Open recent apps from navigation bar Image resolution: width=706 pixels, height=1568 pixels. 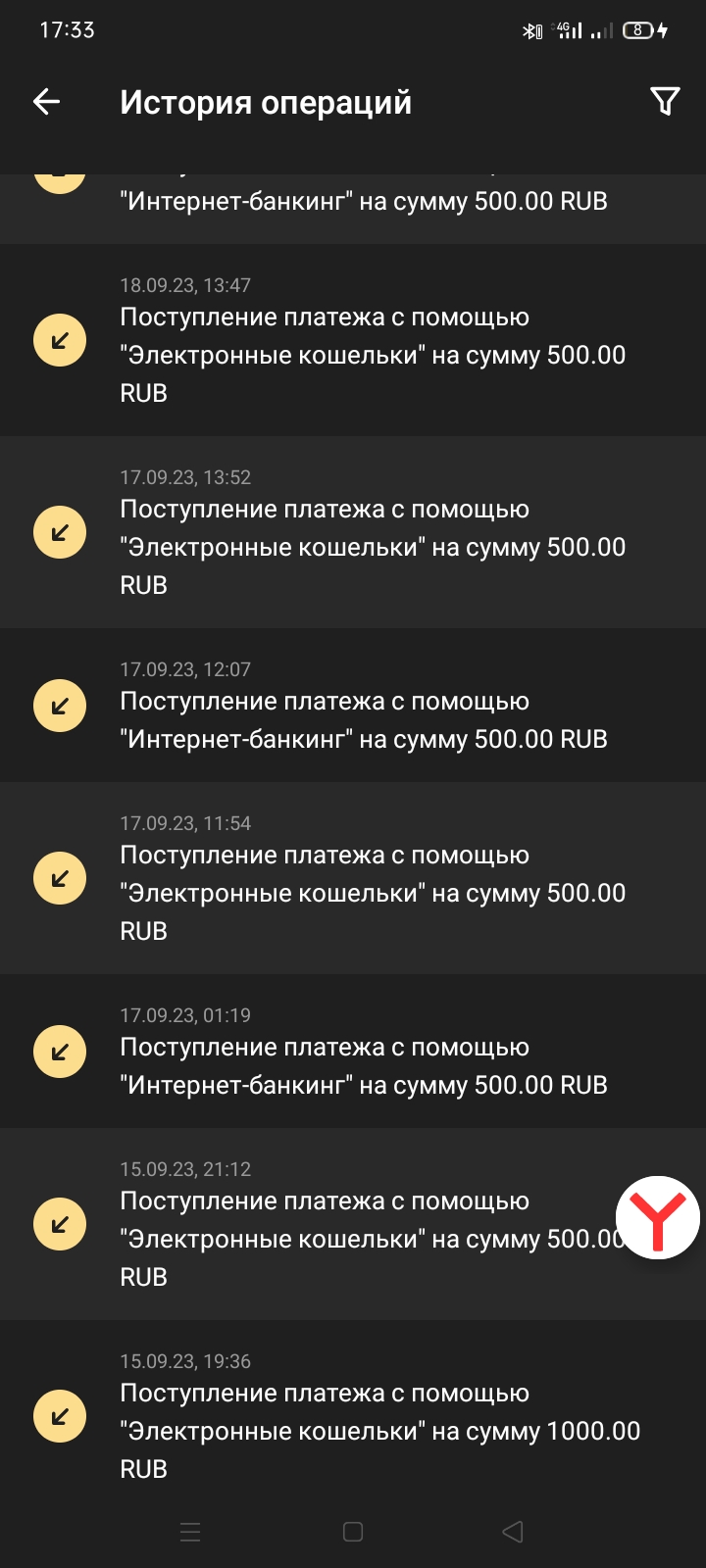(190, 1532)
